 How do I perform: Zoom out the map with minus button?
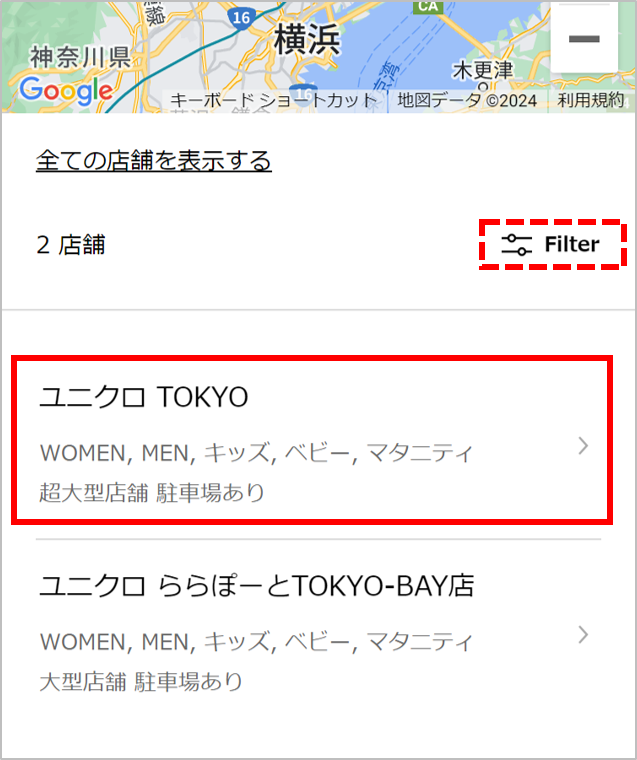pos(583,38)
